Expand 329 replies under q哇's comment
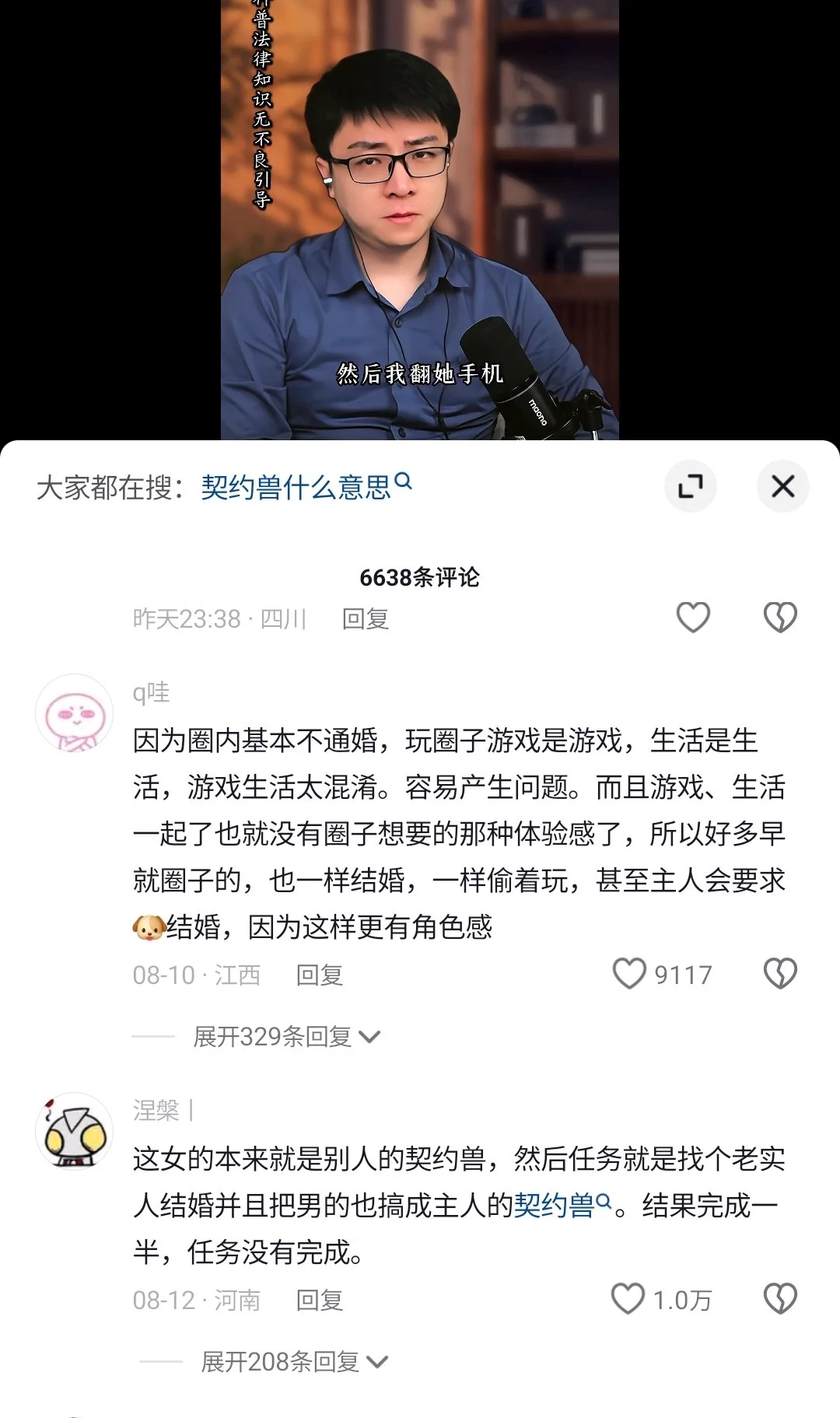Viewport: 840px width, 1418px height. click(285, 1037)
